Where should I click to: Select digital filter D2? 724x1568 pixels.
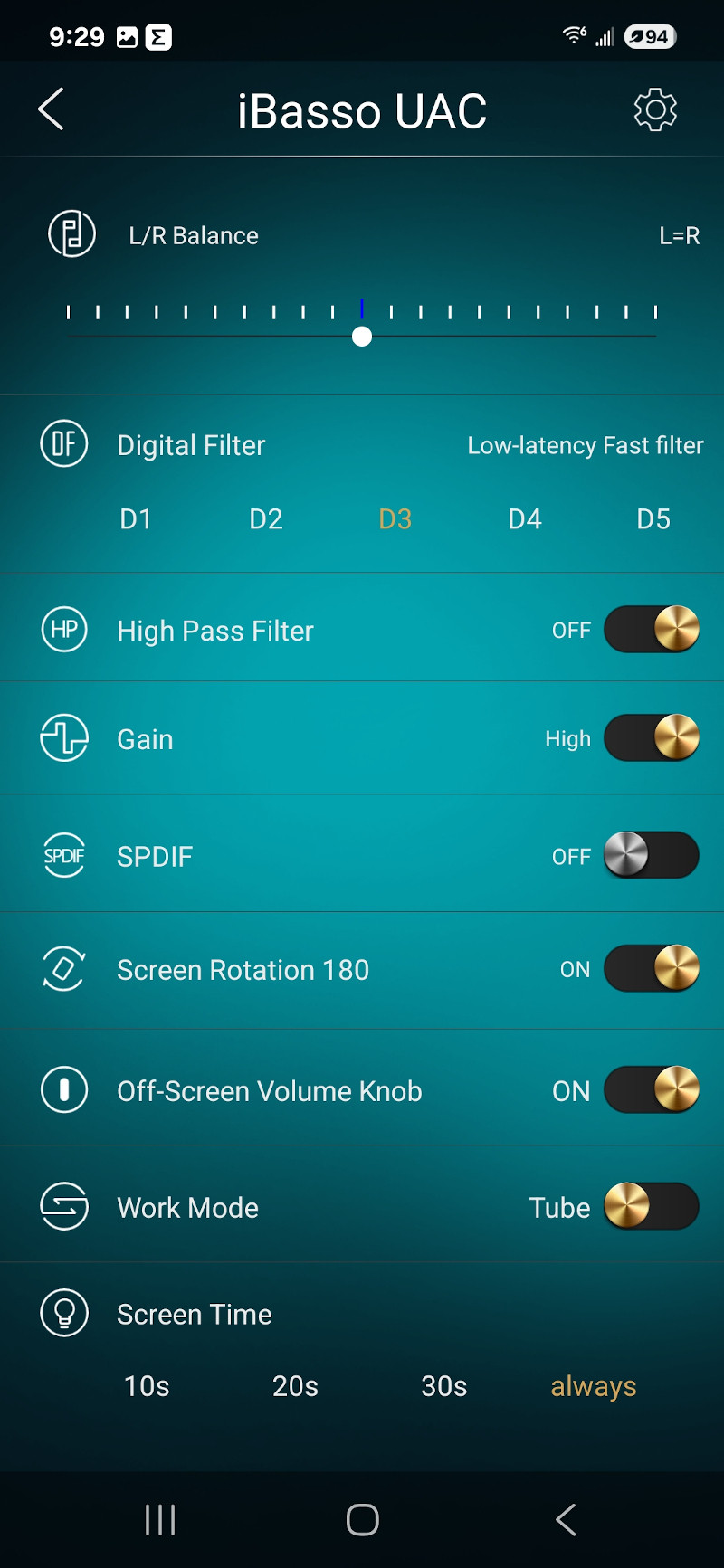coord(266,519)
